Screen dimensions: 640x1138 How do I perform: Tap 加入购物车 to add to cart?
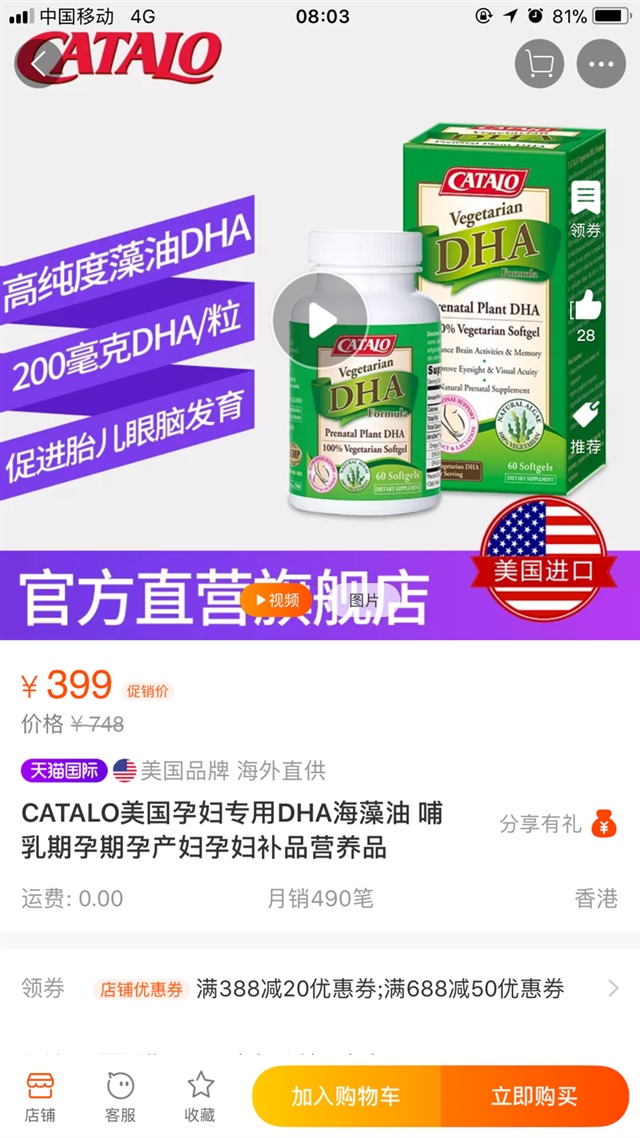click(346, 1096)
